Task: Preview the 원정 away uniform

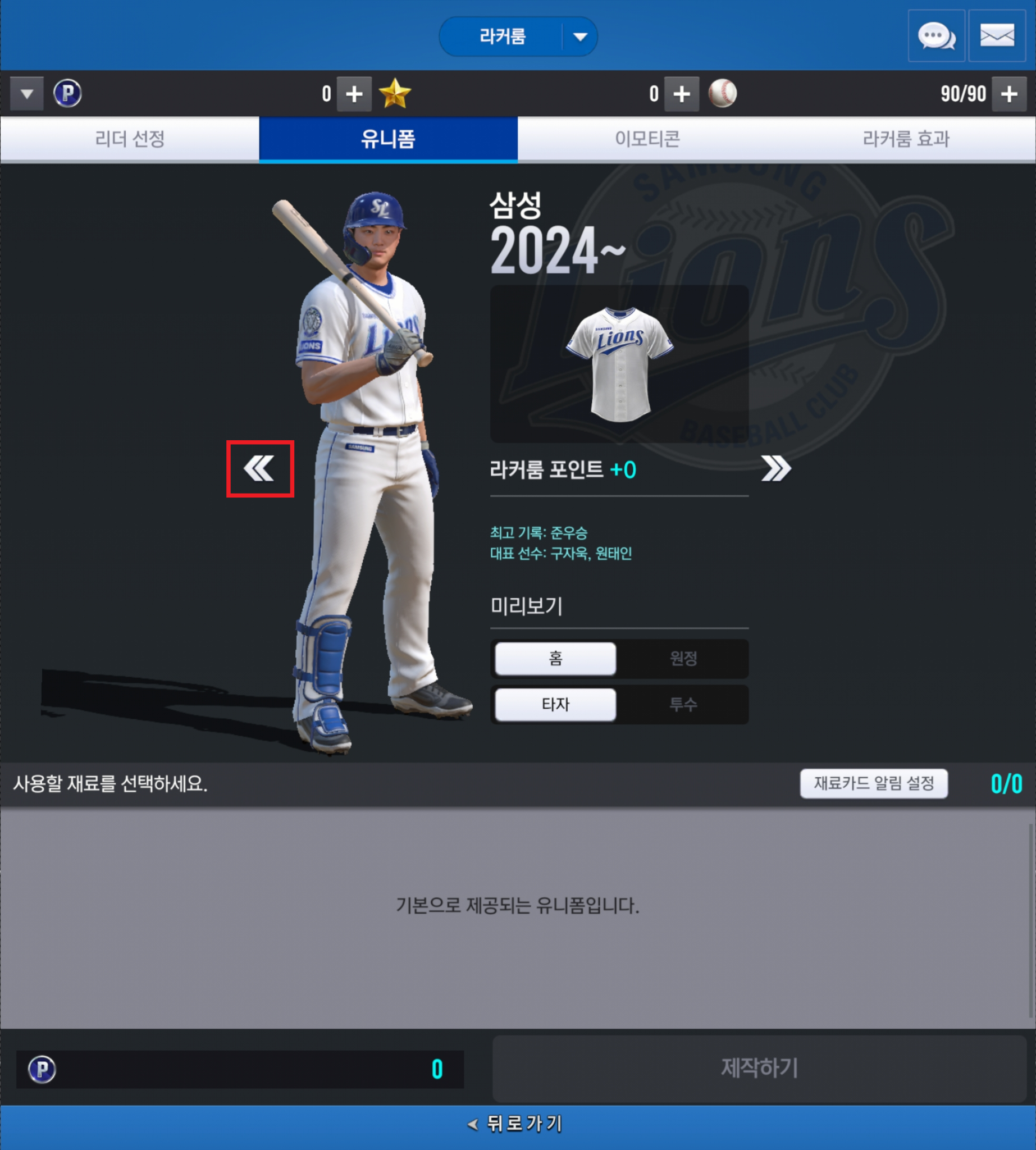Action: click(683, 659)
